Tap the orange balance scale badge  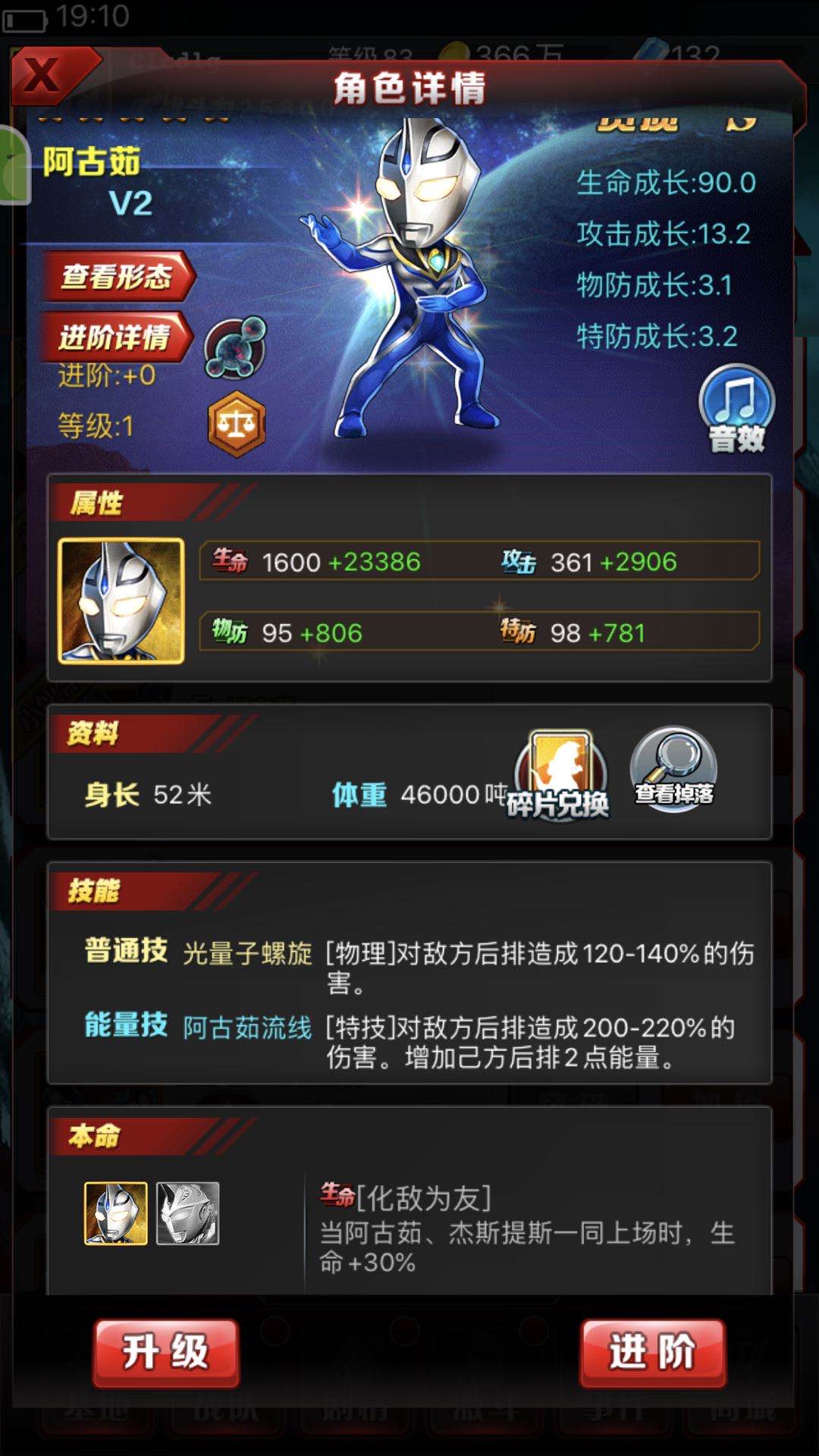click(x=237, y=425)
